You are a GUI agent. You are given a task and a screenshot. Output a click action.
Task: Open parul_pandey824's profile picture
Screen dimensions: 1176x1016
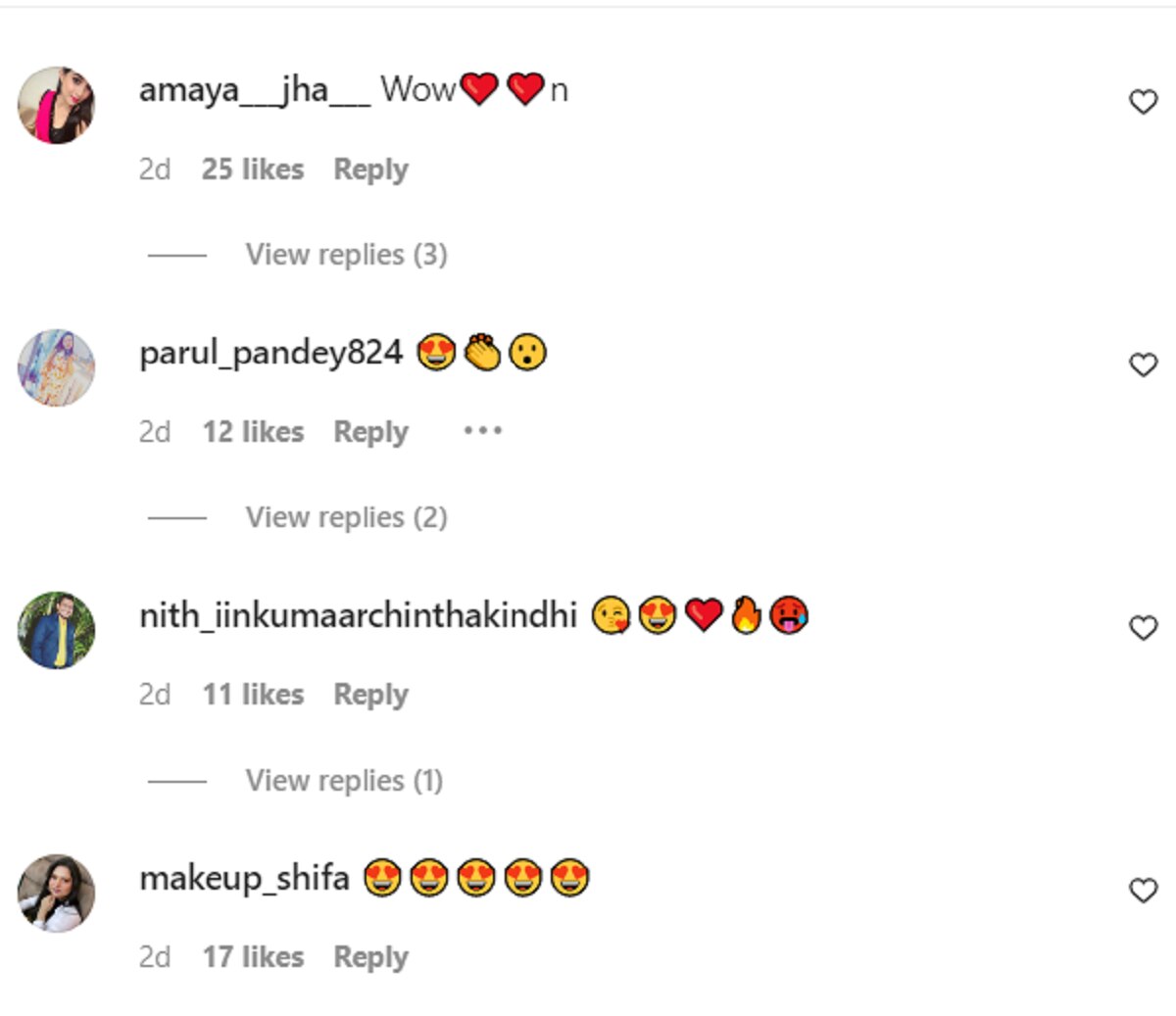[57, 367]
